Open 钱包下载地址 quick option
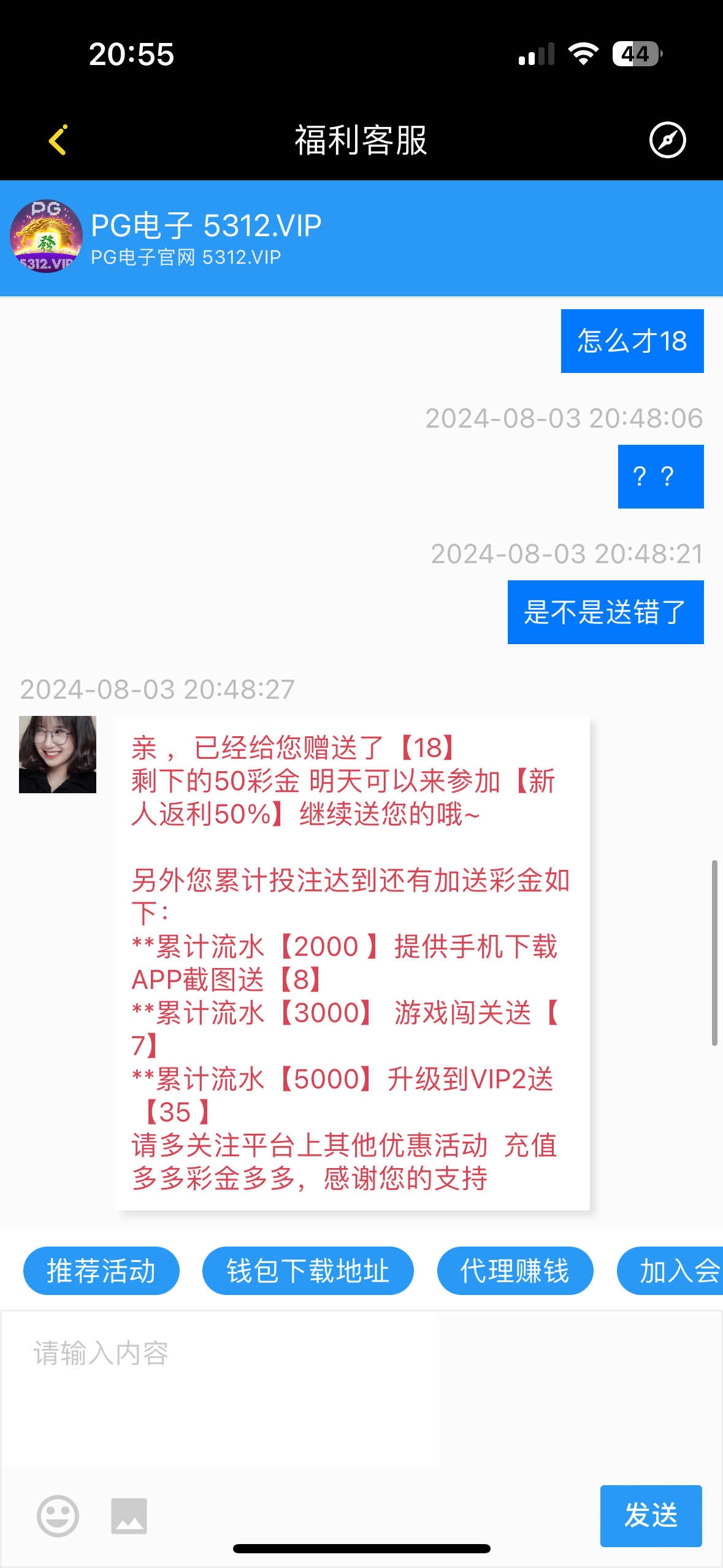The height and width of the screenshot is (1568, 723). (307, 1271)
